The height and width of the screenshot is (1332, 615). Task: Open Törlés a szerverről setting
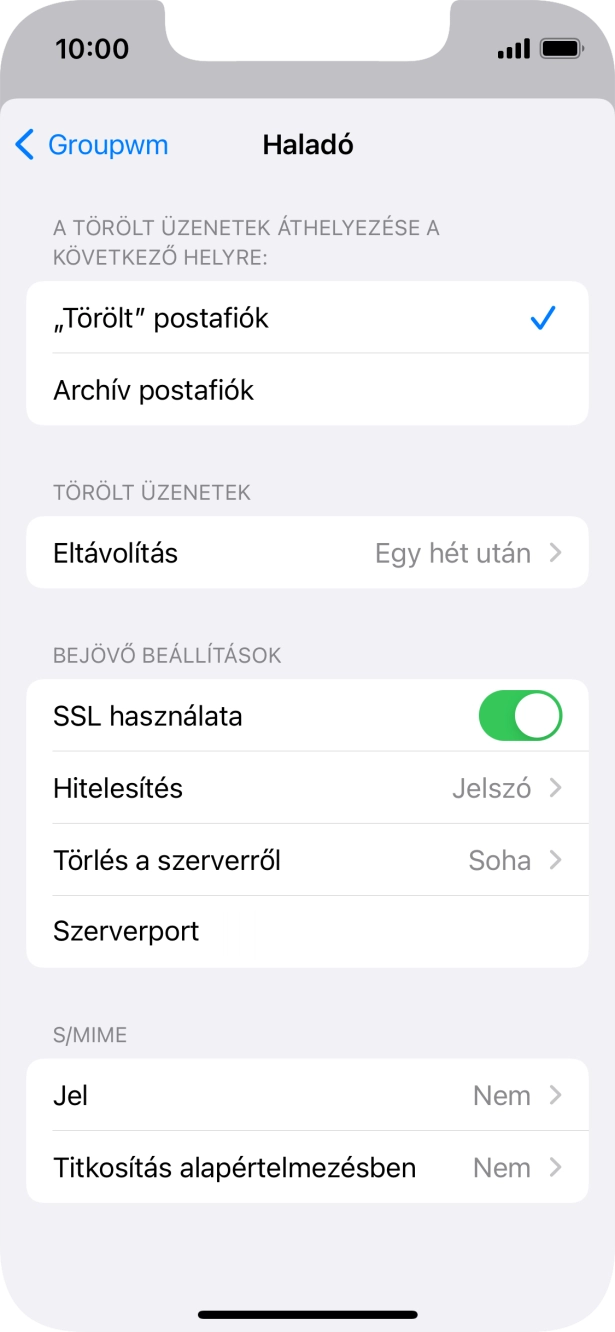point(306,860)
